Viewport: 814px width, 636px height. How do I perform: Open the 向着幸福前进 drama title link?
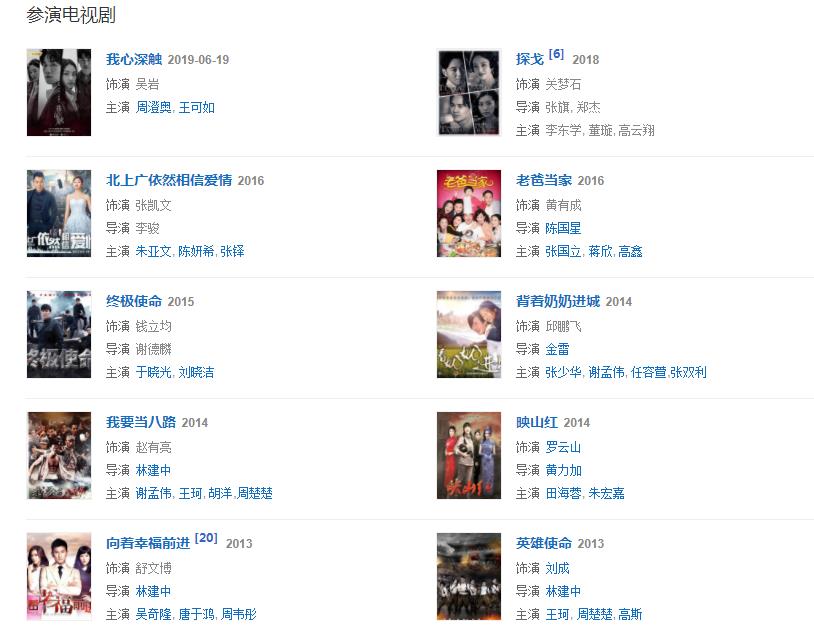pyautogui.click(x=148, y=544)
